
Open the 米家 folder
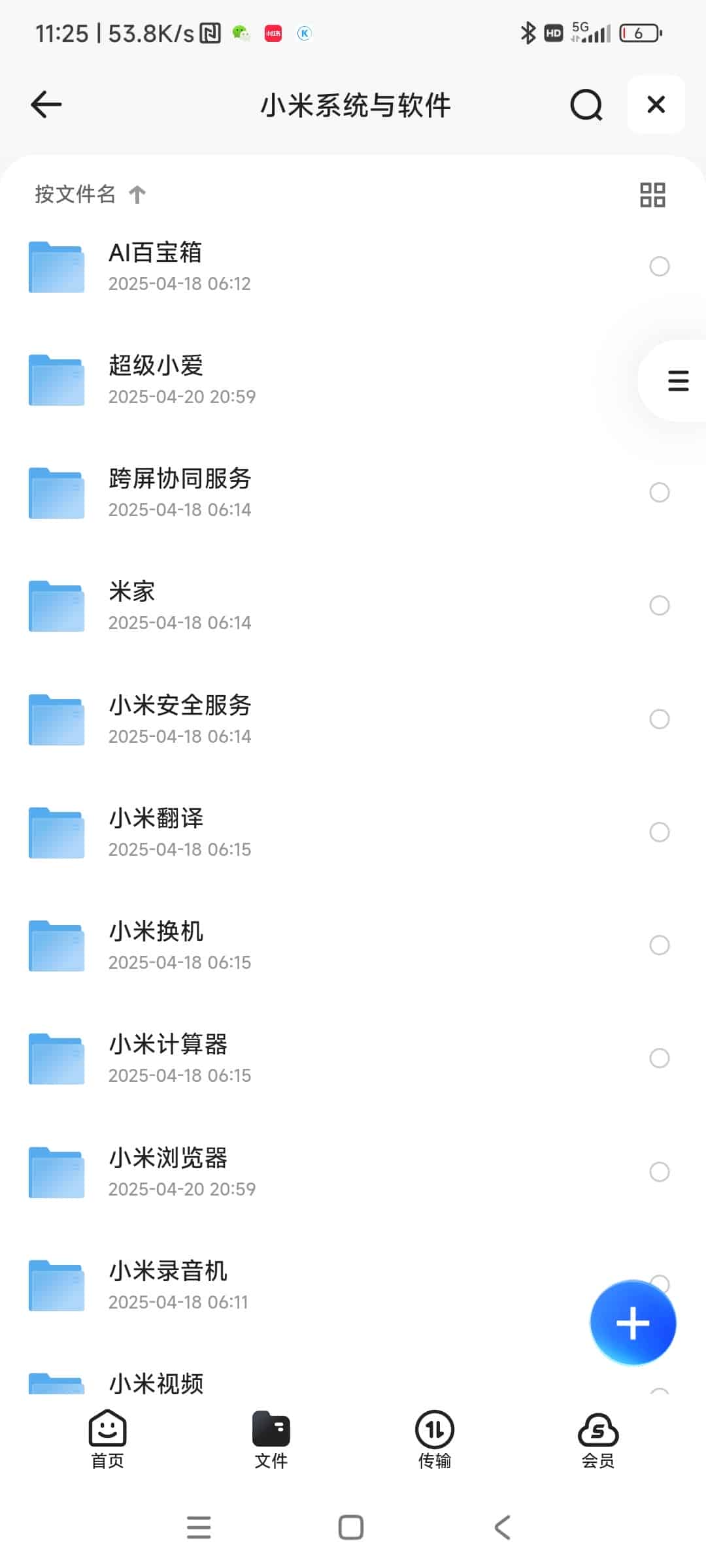[x=132, y=606]
